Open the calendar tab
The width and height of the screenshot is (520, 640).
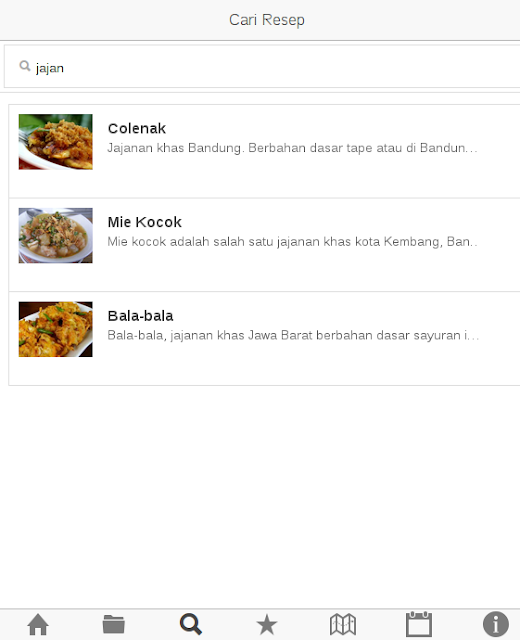(x=419, y=624)
